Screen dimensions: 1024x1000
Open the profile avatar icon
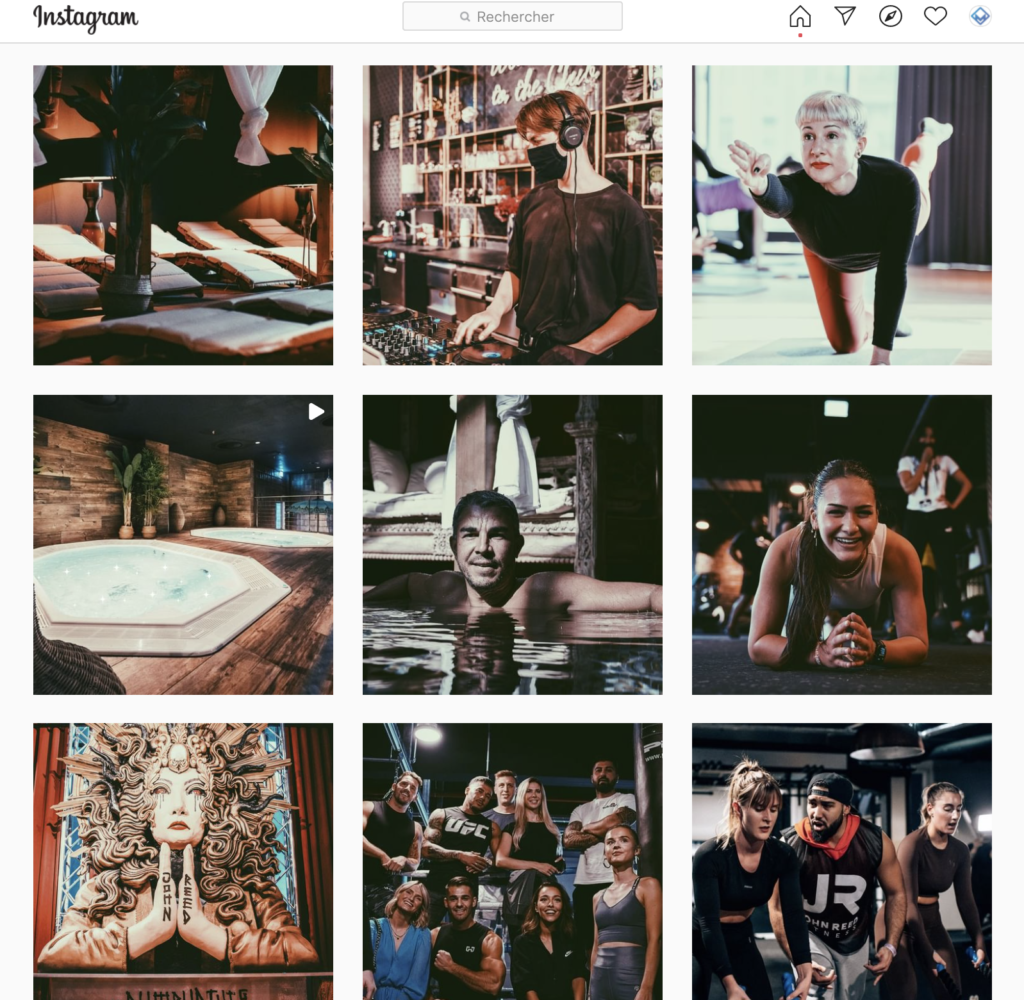click(x=980, y=16)
